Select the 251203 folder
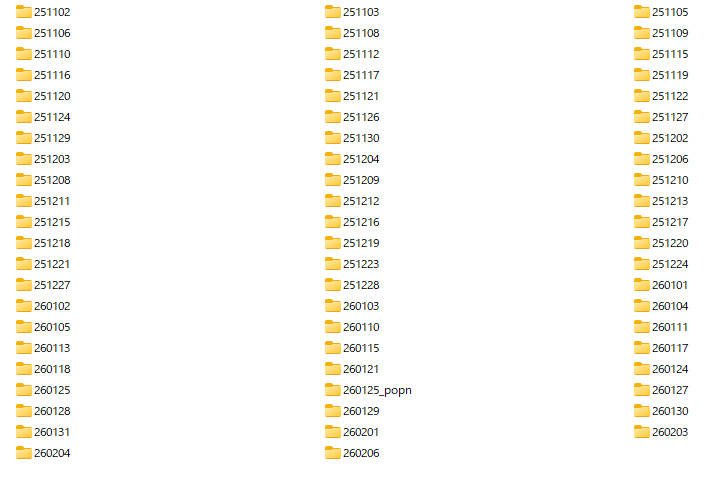The image size is (718, 484). (x=51, y=159)
